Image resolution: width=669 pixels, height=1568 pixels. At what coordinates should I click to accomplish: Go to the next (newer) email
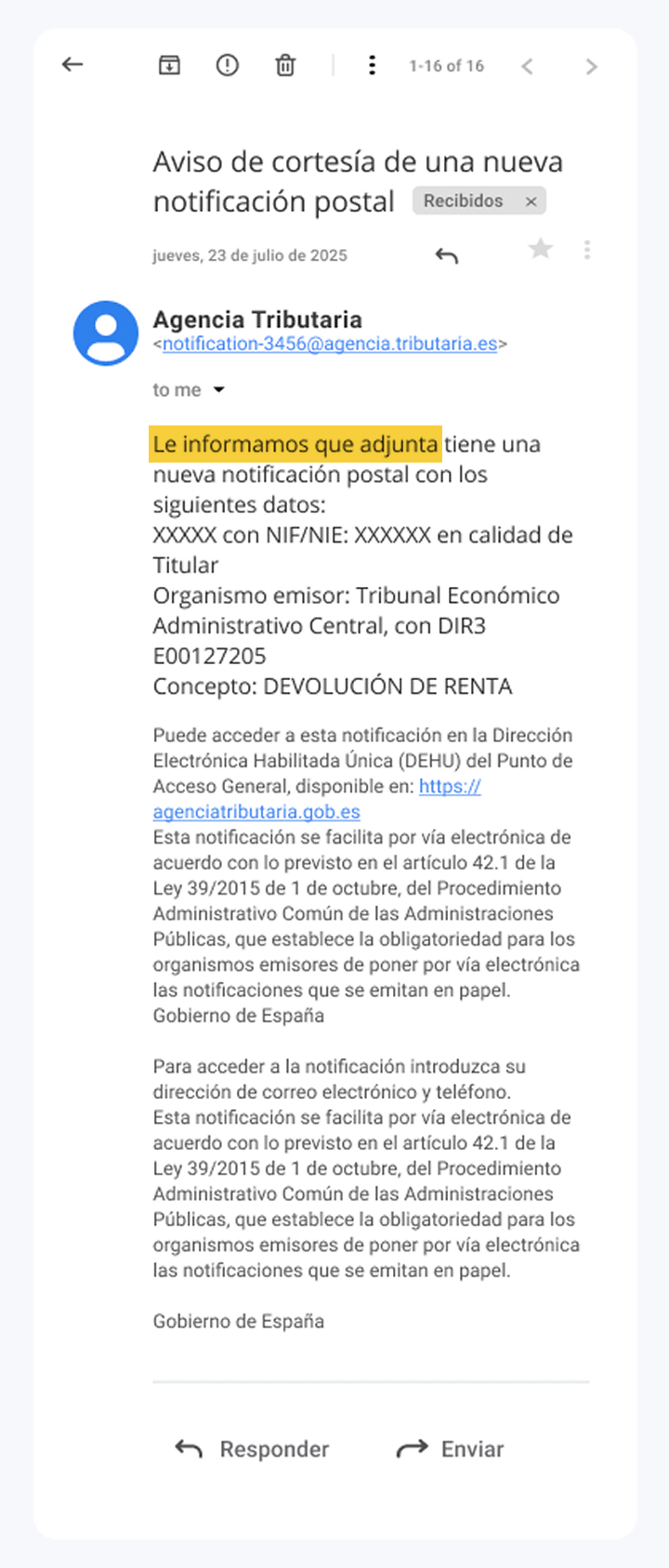[591, 66]
